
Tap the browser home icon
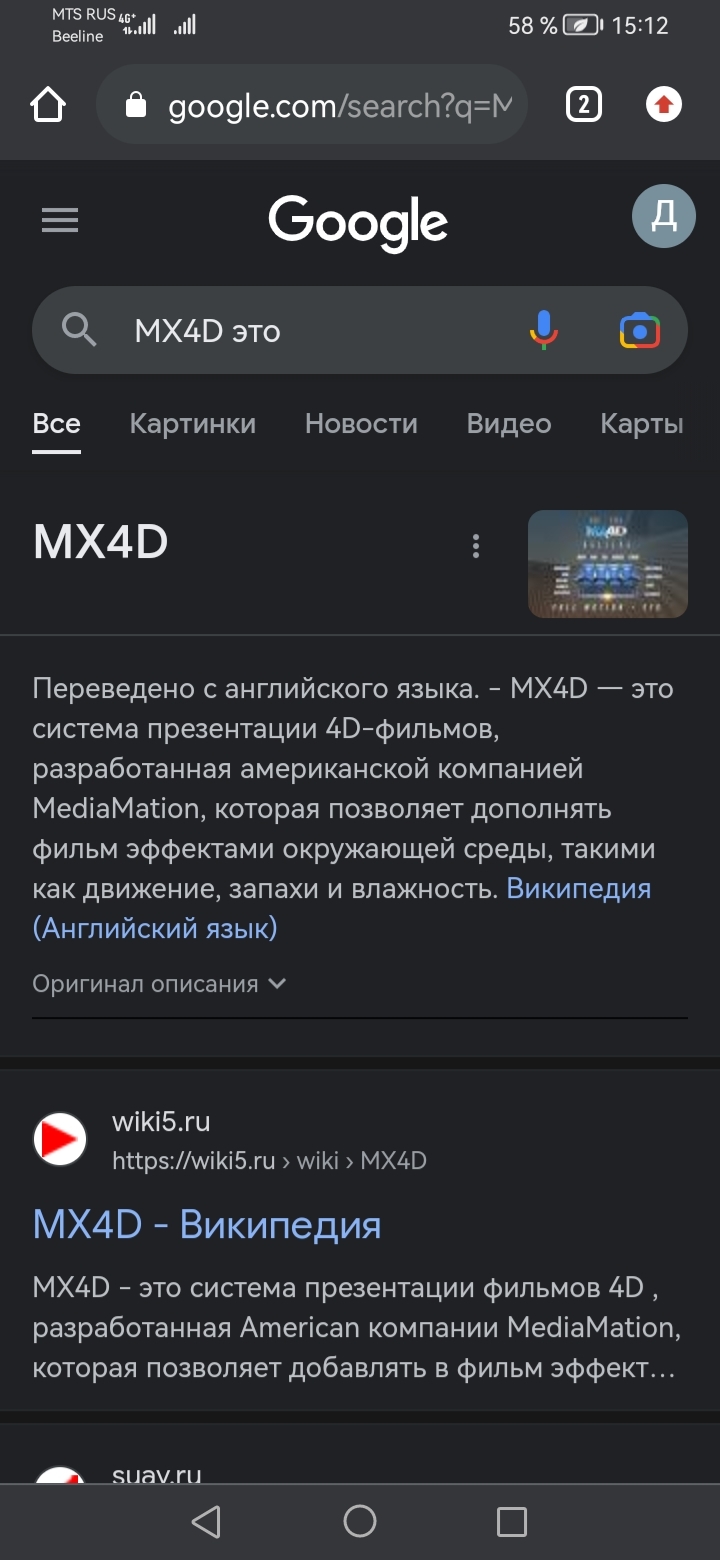point(48,105)
